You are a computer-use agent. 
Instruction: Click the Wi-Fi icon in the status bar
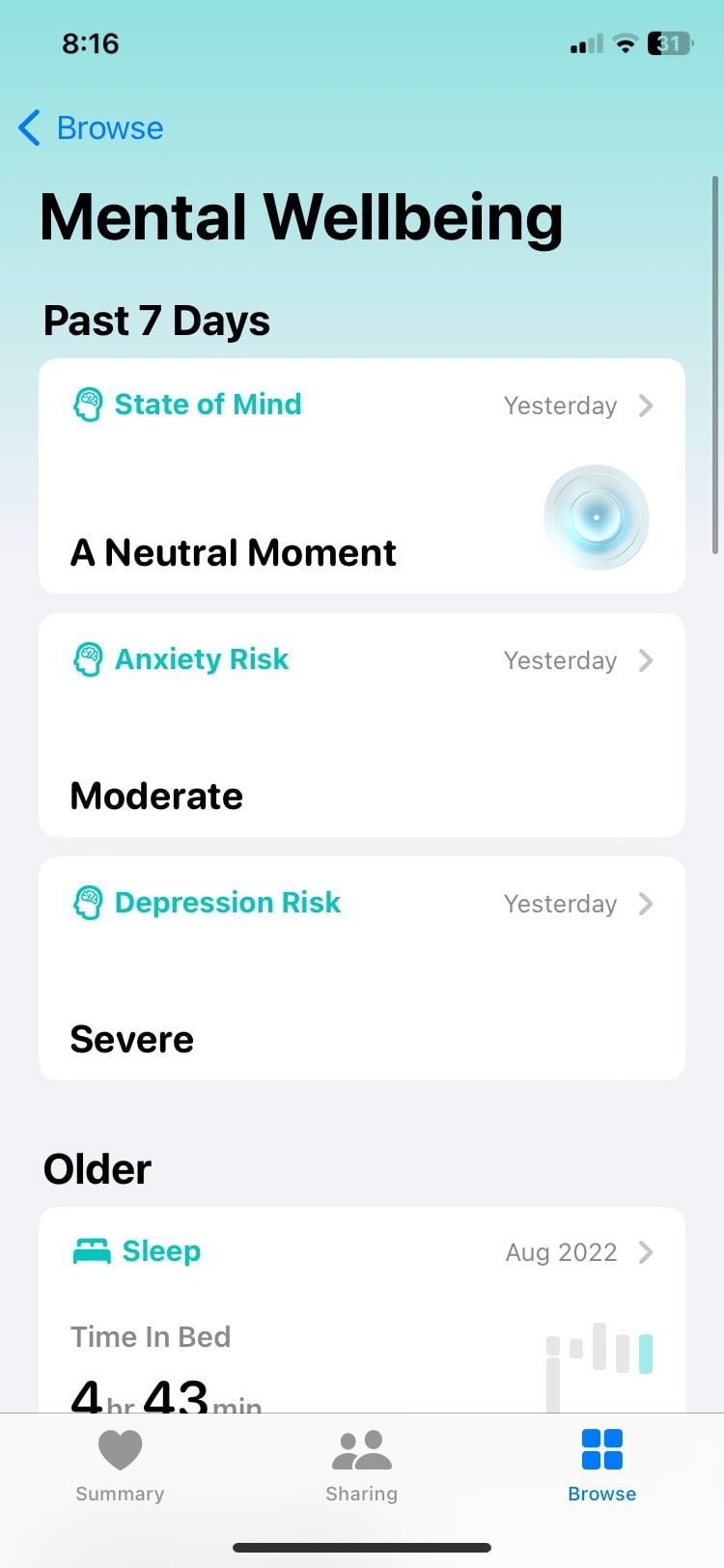pos(624,42)
